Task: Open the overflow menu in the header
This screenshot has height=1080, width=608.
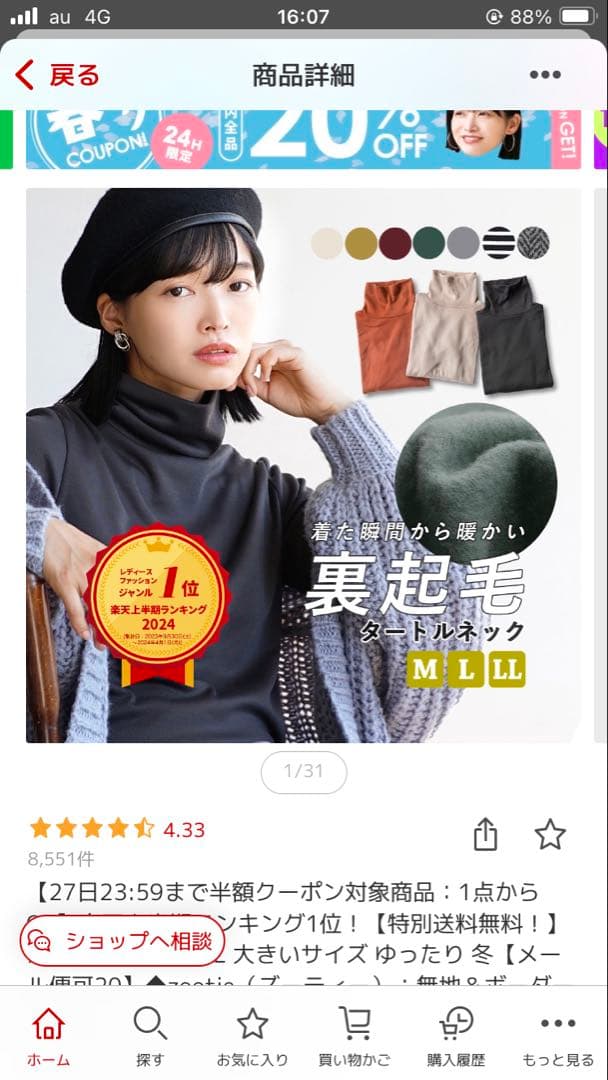Action: point(545,75)
